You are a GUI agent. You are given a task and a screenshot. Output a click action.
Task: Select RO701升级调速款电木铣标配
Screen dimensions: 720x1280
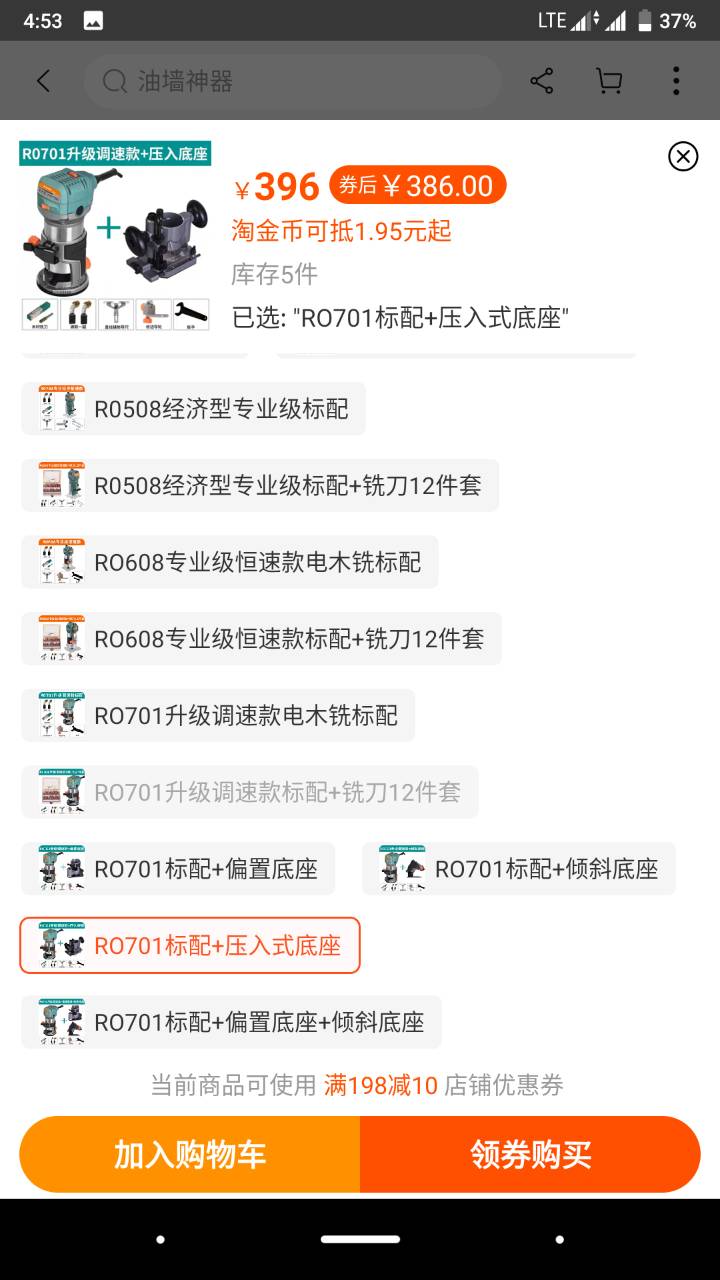(218, 716)
